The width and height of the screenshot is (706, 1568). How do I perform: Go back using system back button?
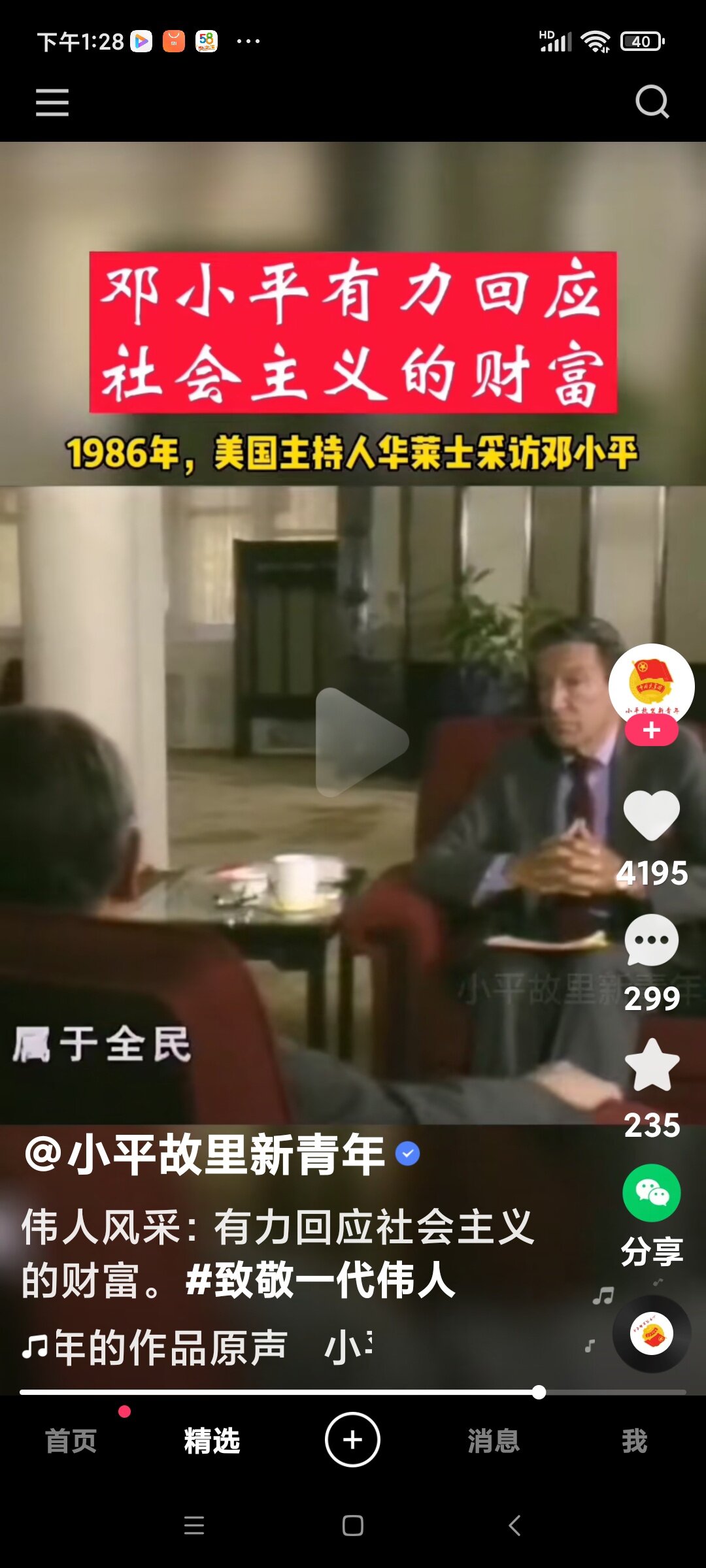[515, 1526]
